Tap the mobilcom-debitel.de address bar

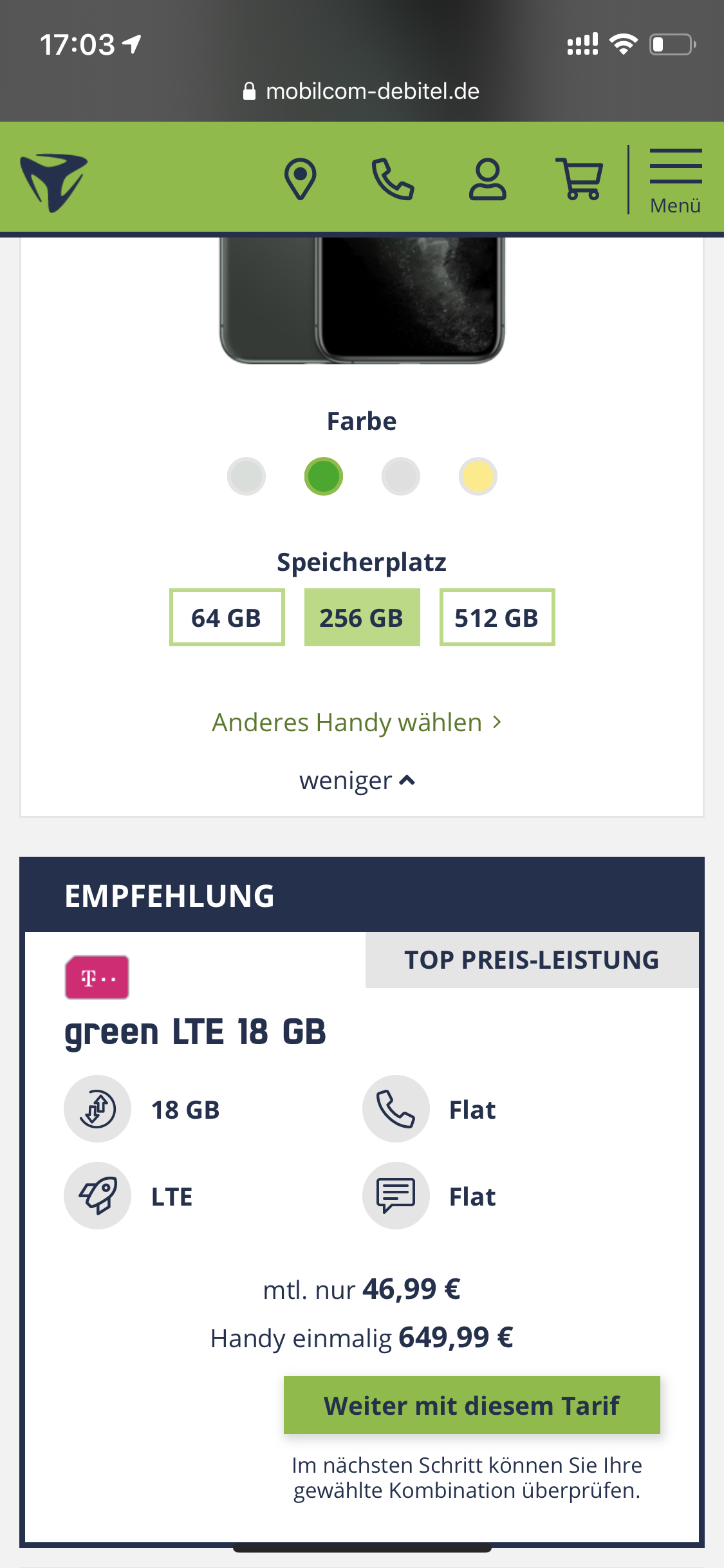click(362, 91)
